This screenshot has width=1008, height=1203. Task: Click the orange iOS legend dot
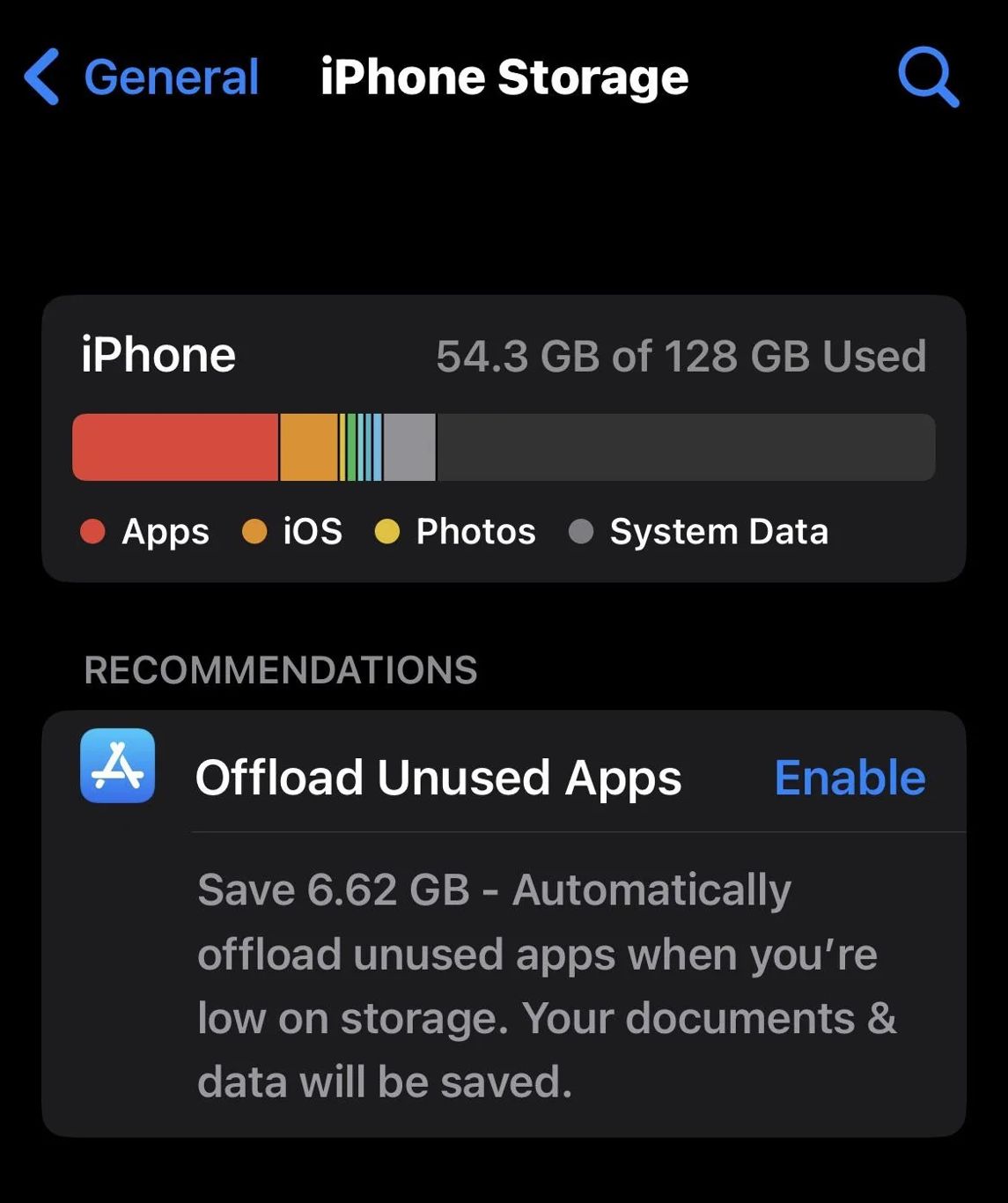pyautogui.click(x=254, y=531)
